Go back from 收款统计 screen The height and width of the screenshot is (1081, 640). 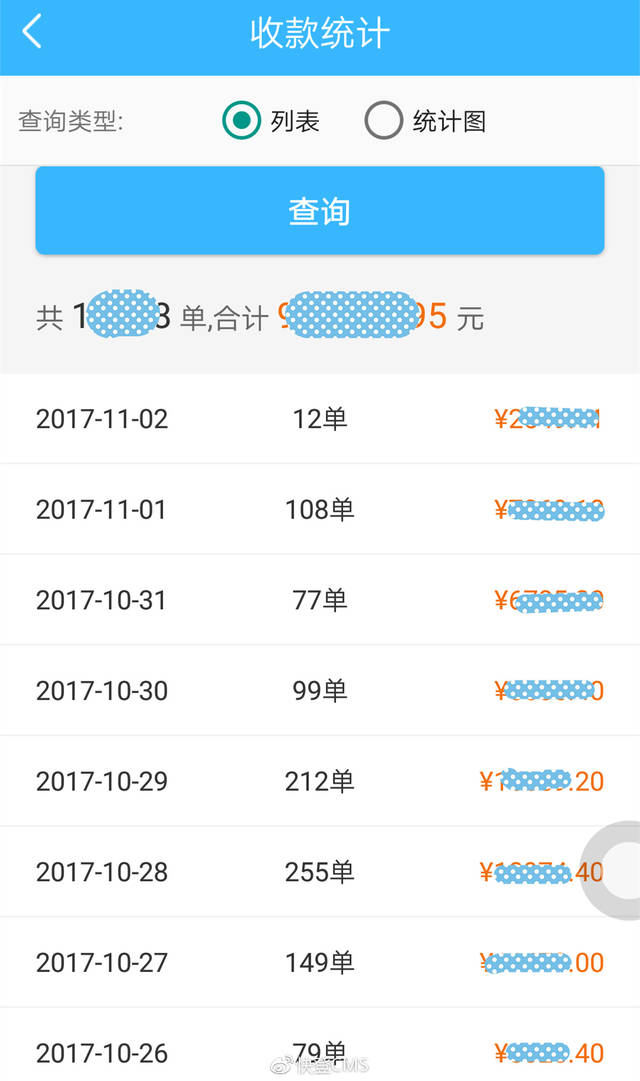32,32
